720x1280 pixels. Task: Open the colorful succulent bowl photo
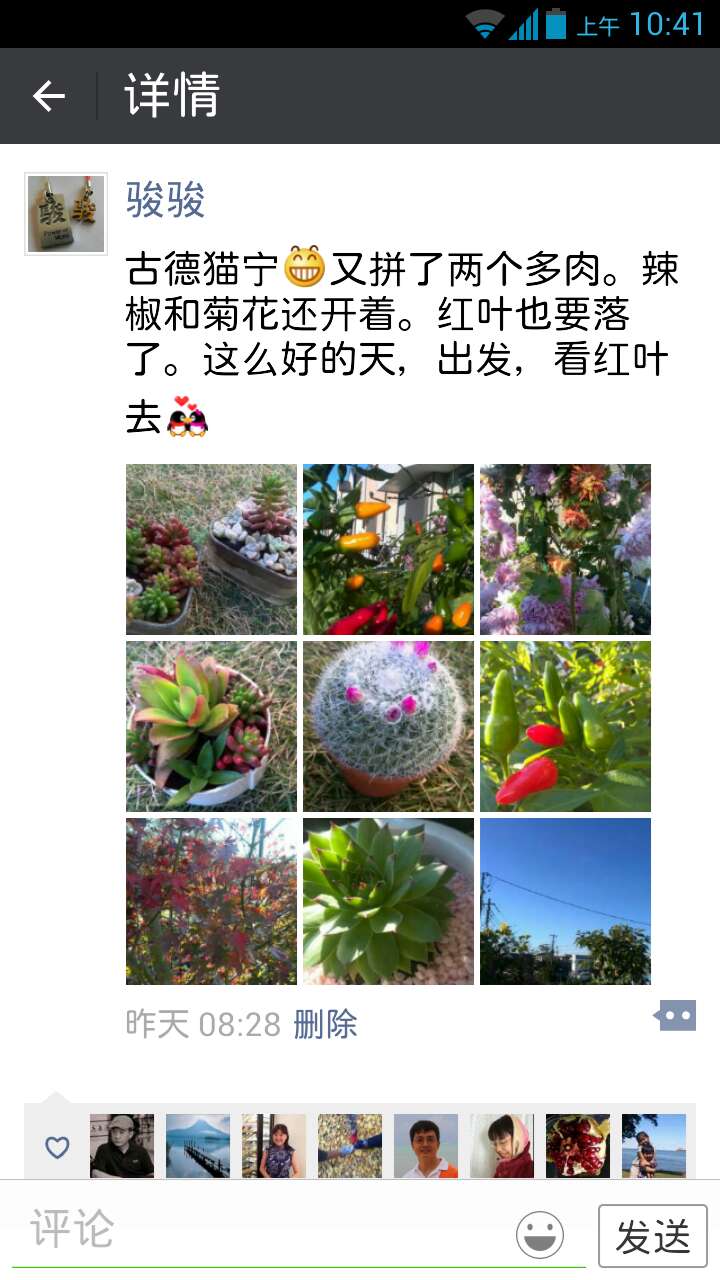coord(211,726)
